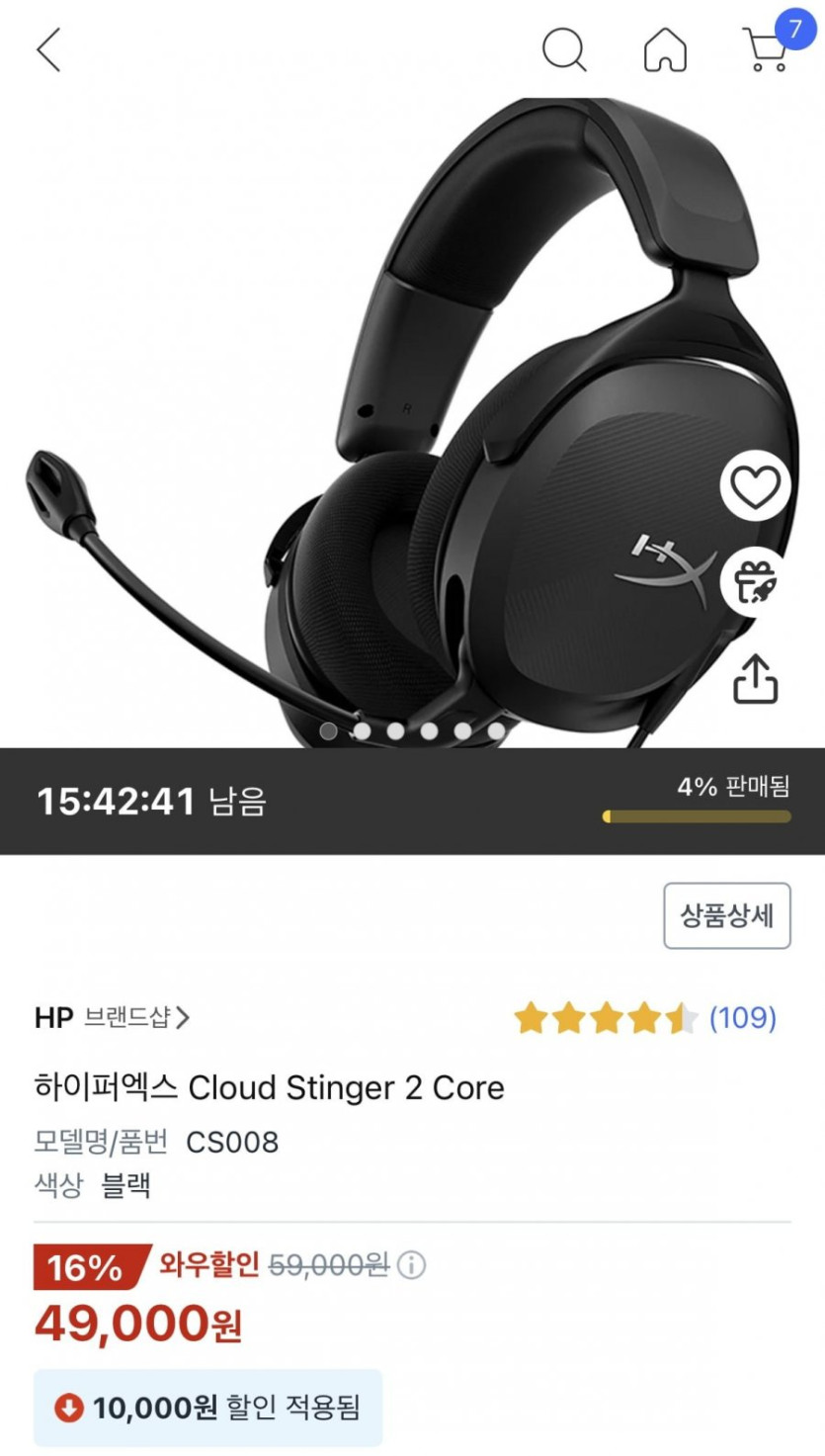Open the 상품상세 product details

click(726, 915)
